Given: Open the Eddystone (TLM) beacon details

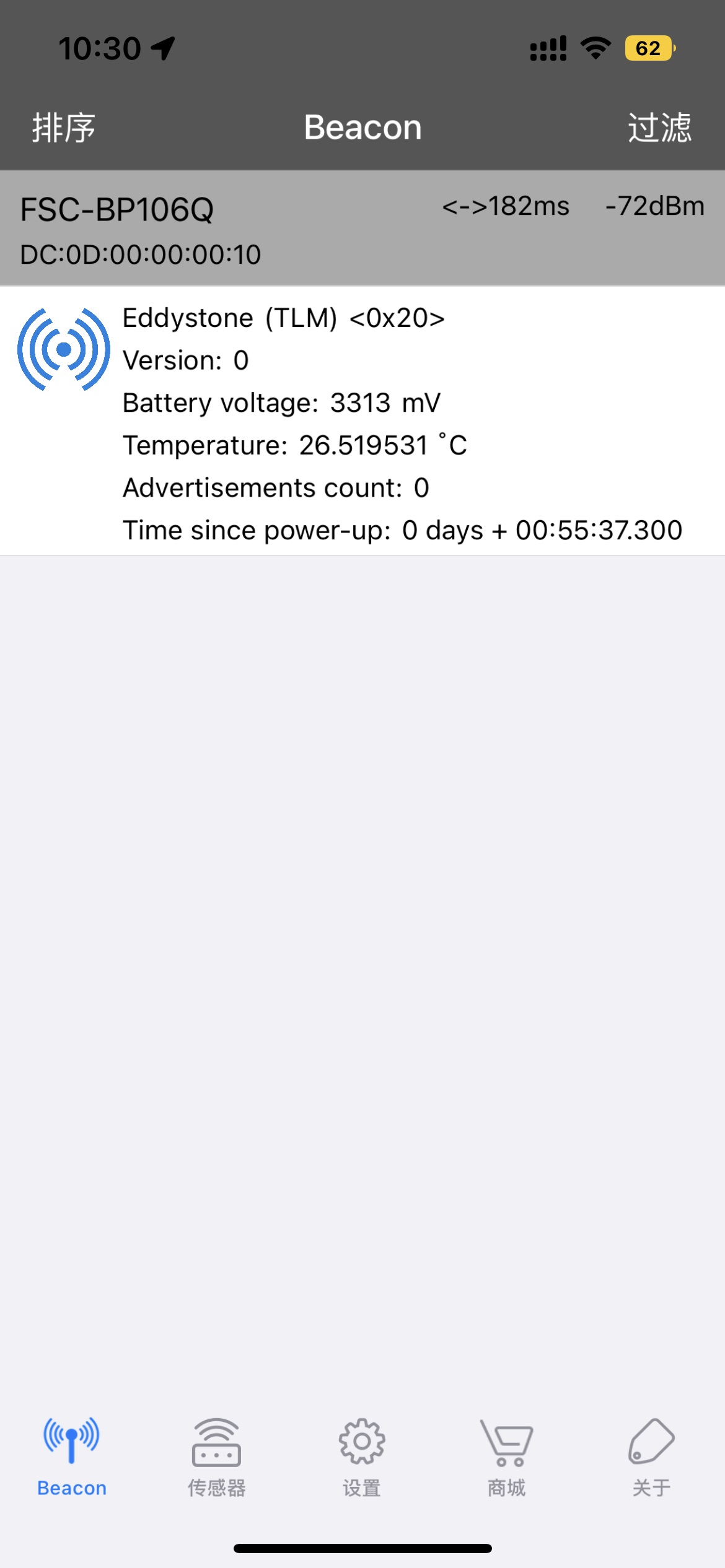Looking at the screenshot, I should coord(362,421).
